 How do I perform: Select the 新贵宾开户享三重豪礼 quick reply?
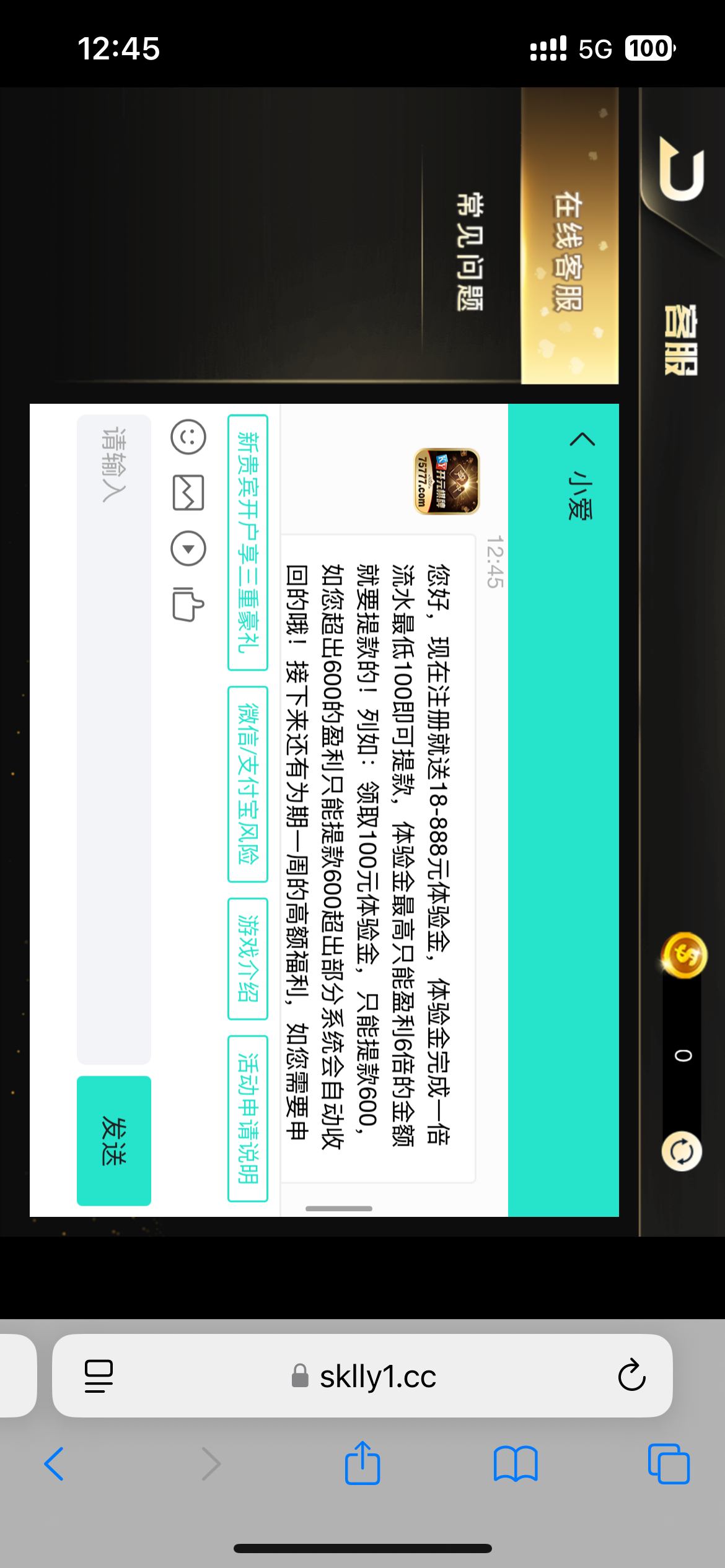[248, 542]
